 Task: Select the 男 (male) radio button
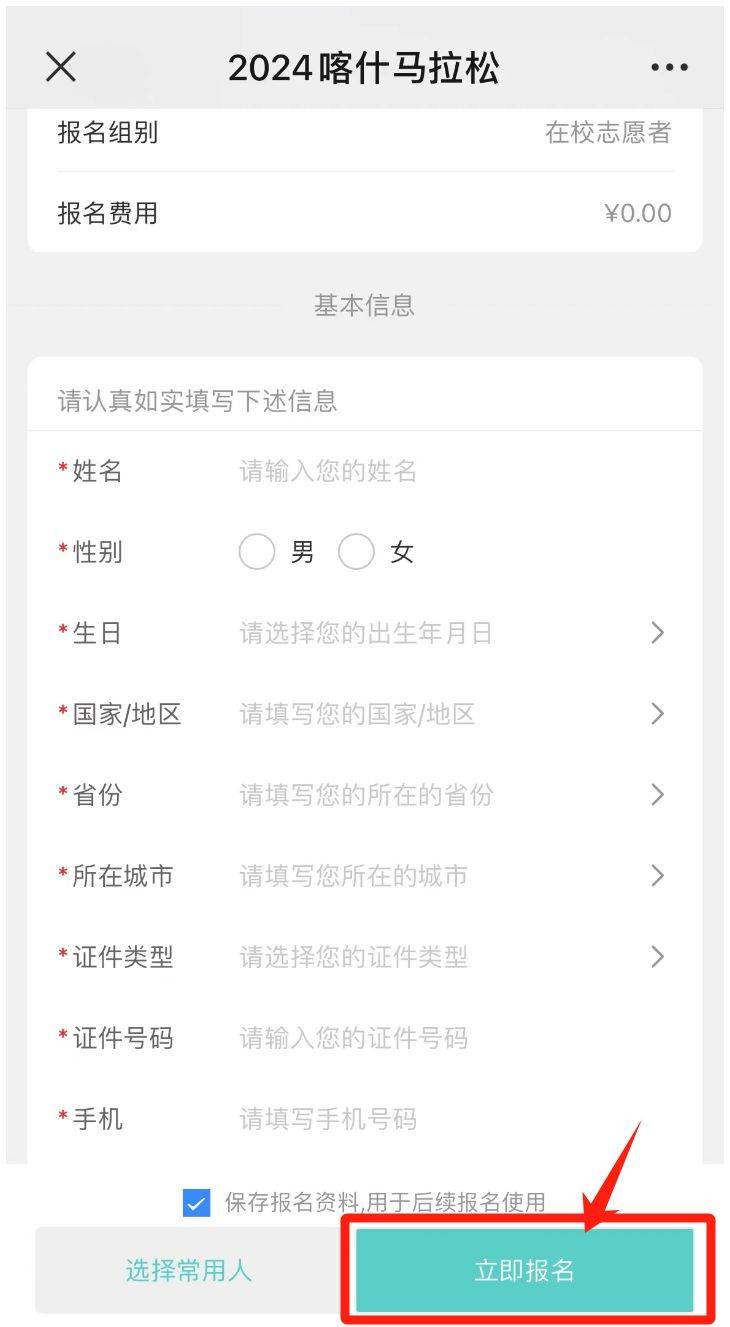pyautogui.click(x=257, y=551)
